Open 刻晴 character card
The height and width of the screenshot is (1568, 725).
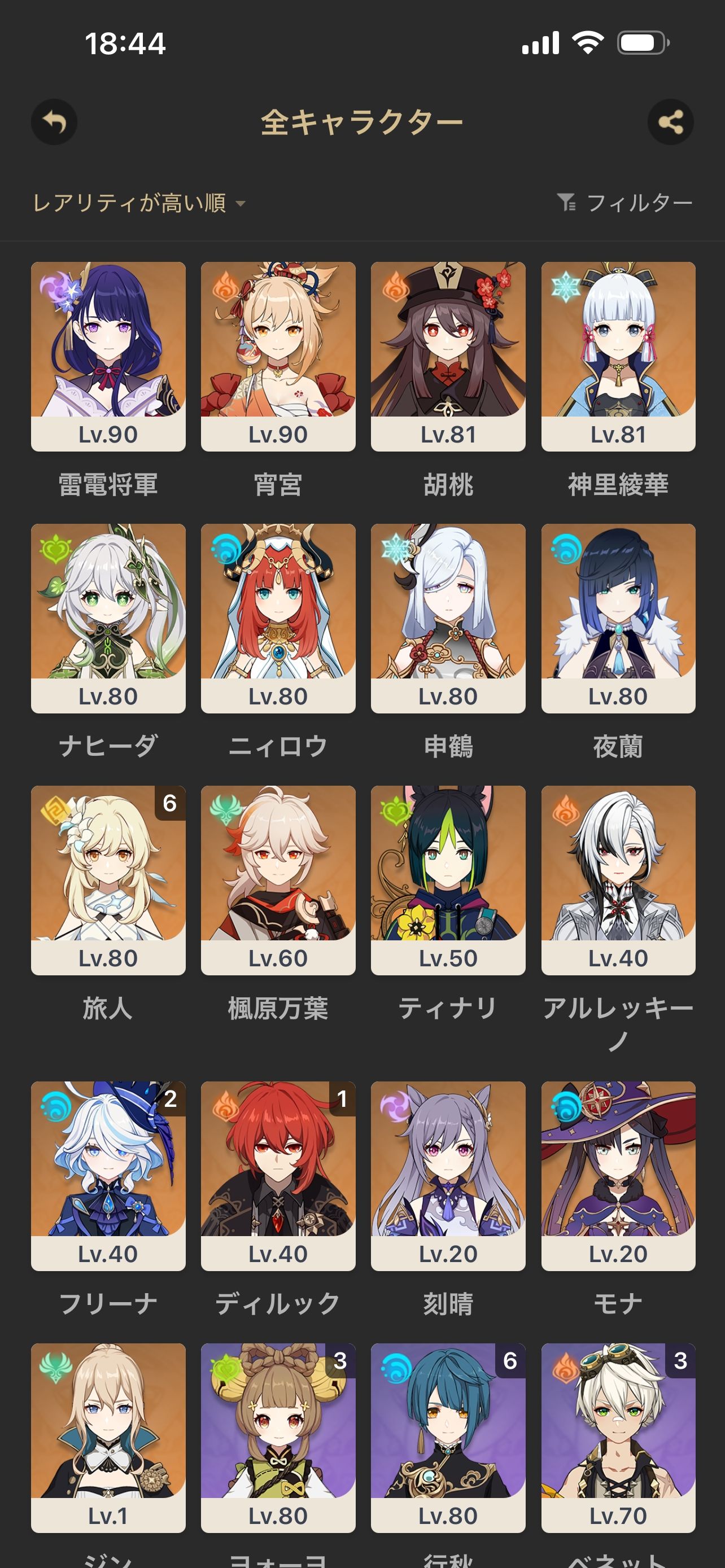click(x=448, y=1175)
